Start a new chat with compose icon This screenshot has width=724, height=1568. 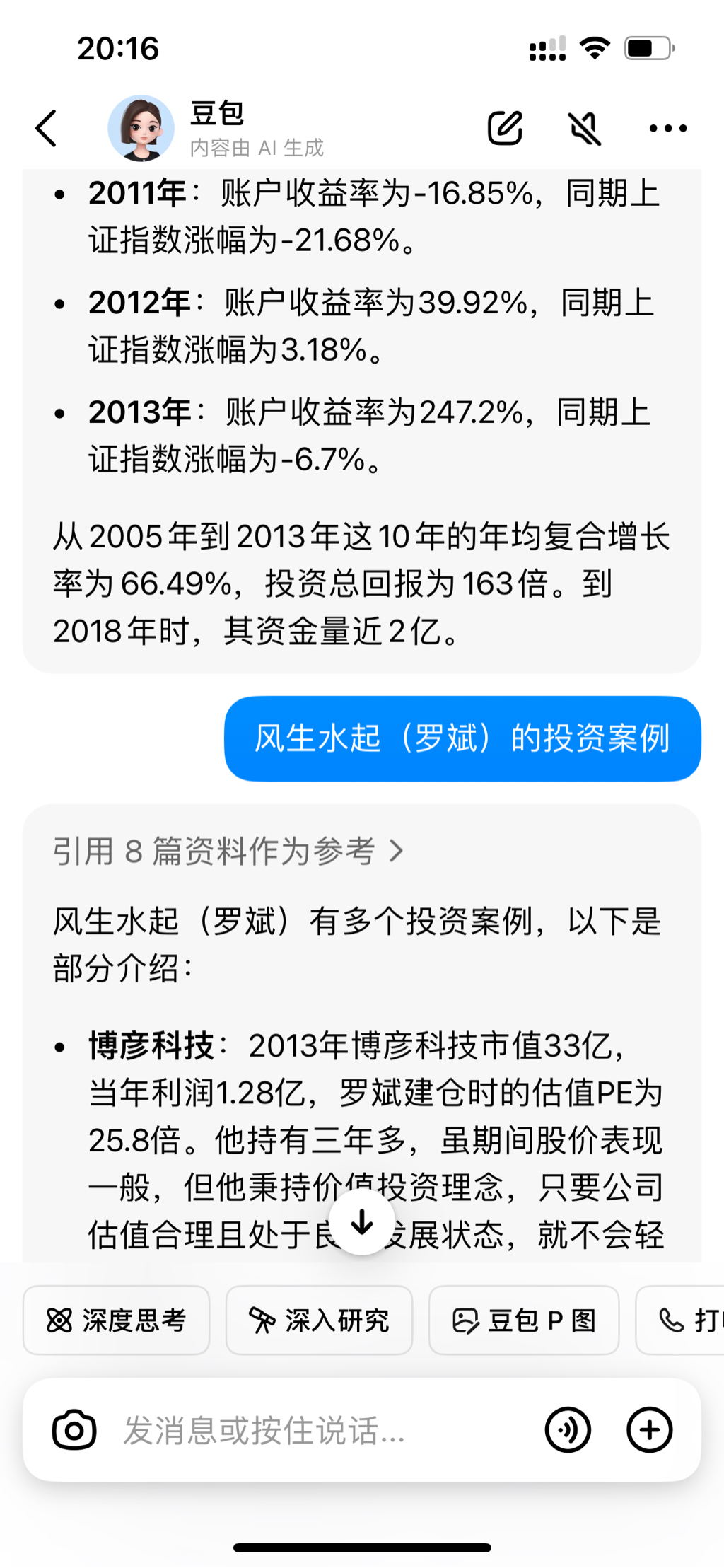505,129
